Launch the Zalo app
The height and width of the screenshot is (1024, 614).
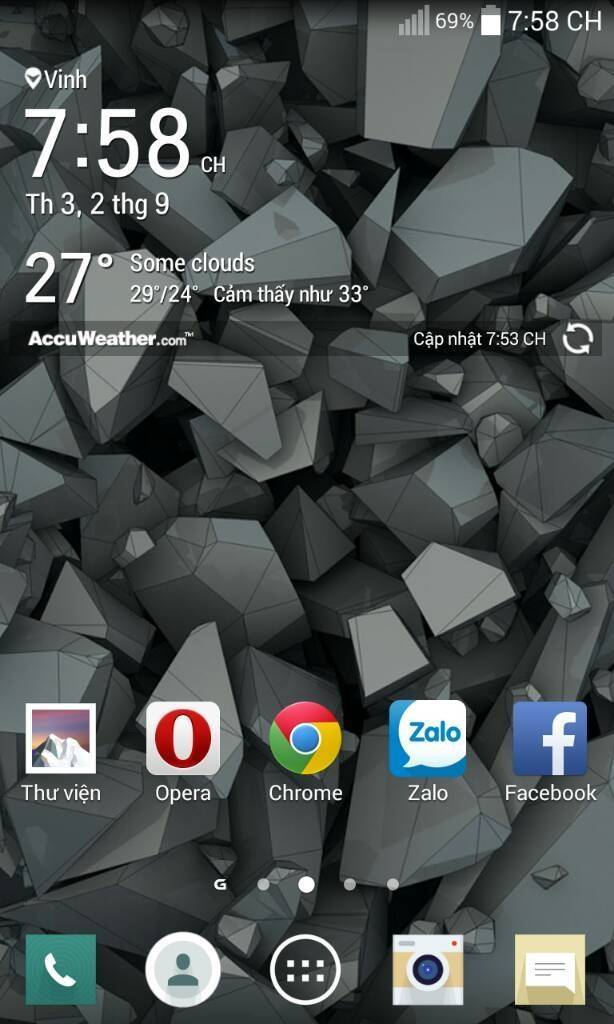tap(427, 739)
